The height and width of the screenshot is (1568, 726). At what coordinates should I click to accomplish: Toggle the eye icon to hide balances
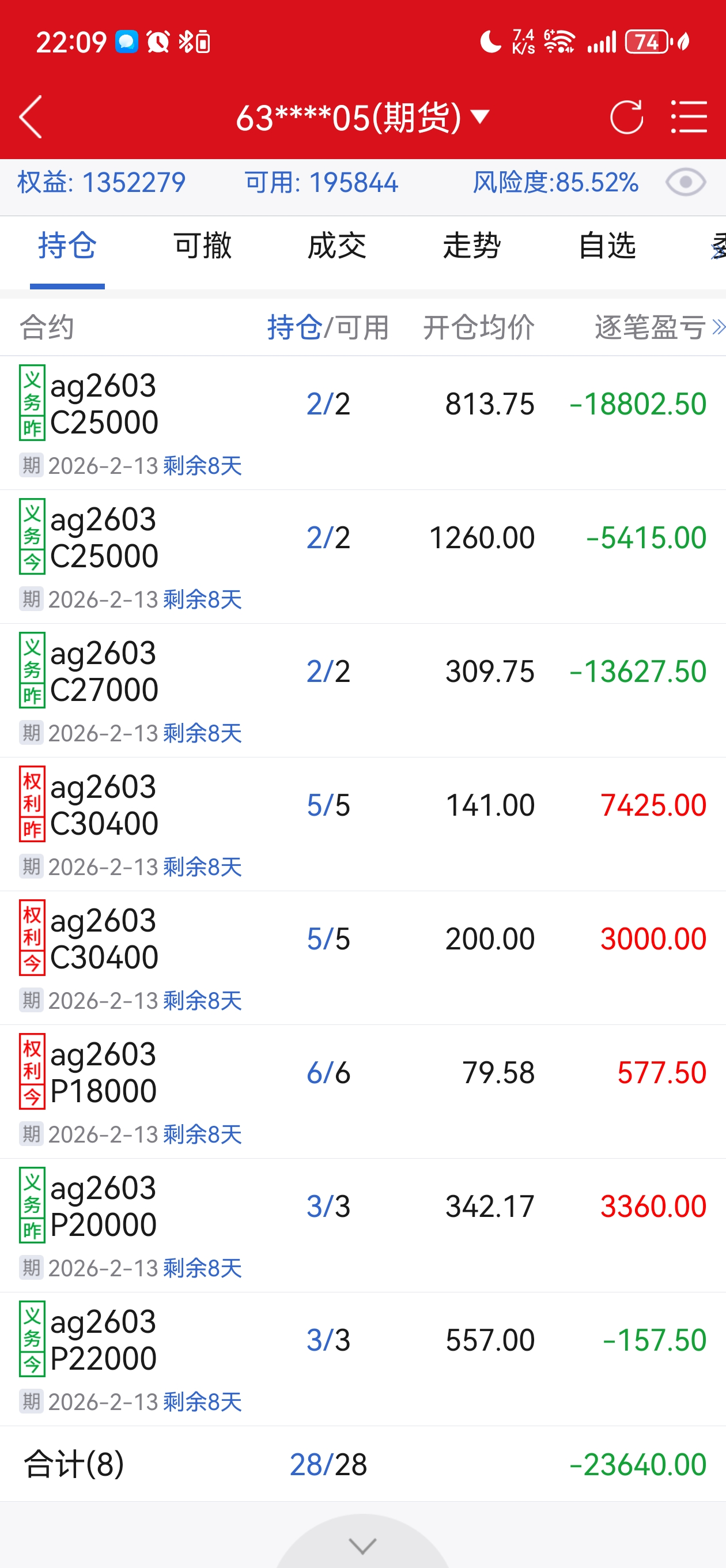[685, 183]
